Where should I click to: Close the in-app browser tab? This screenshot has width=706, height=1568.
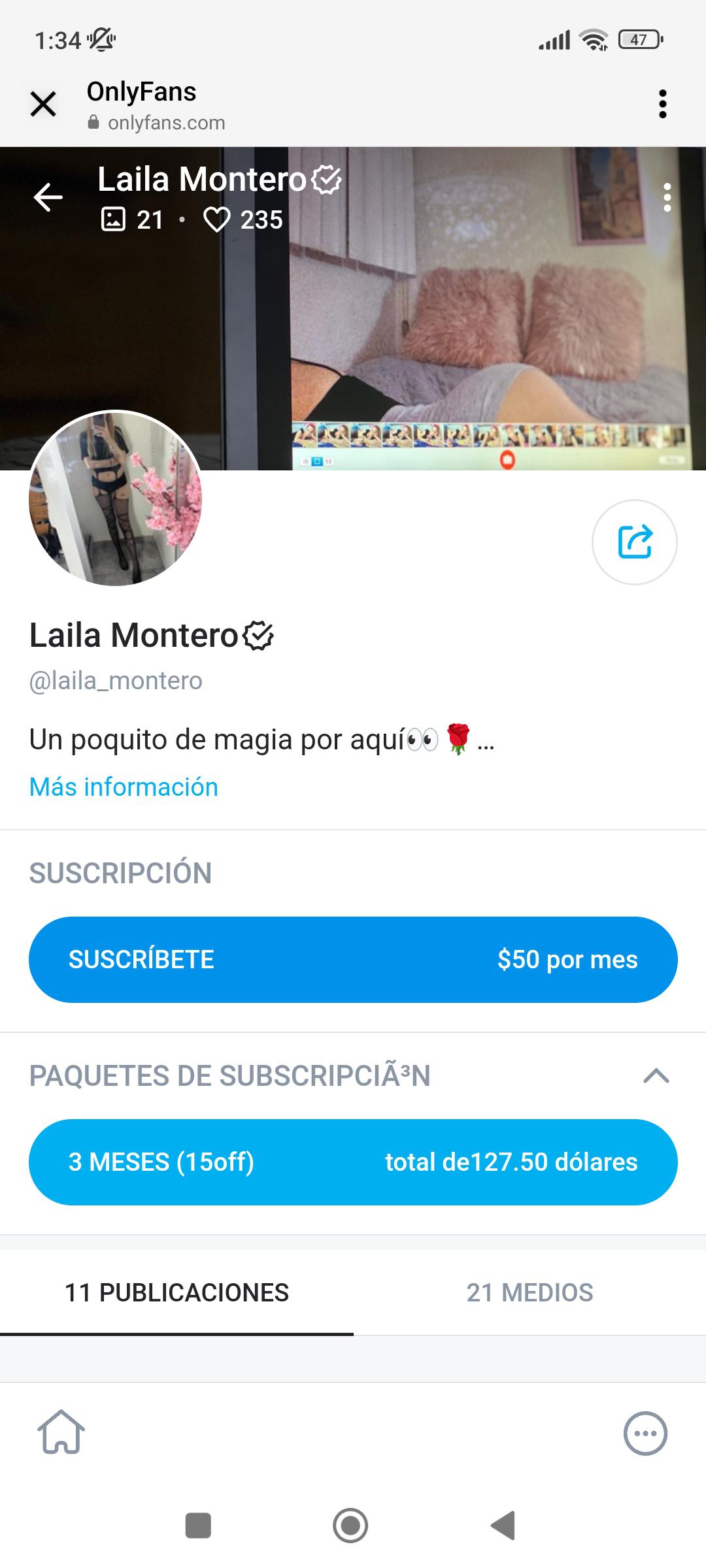(x=43, y=104)
